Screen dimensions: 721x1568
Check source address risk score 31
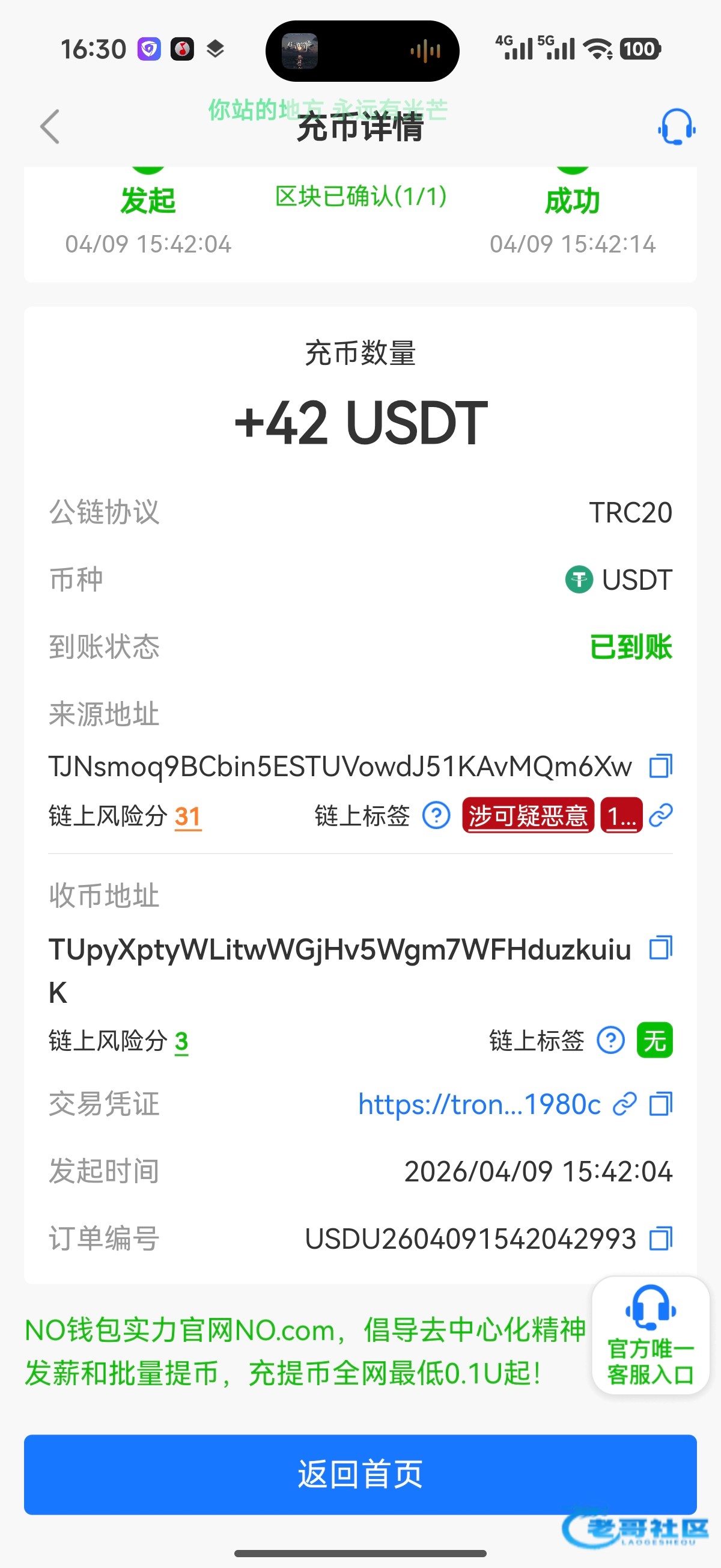pos(187,816)
